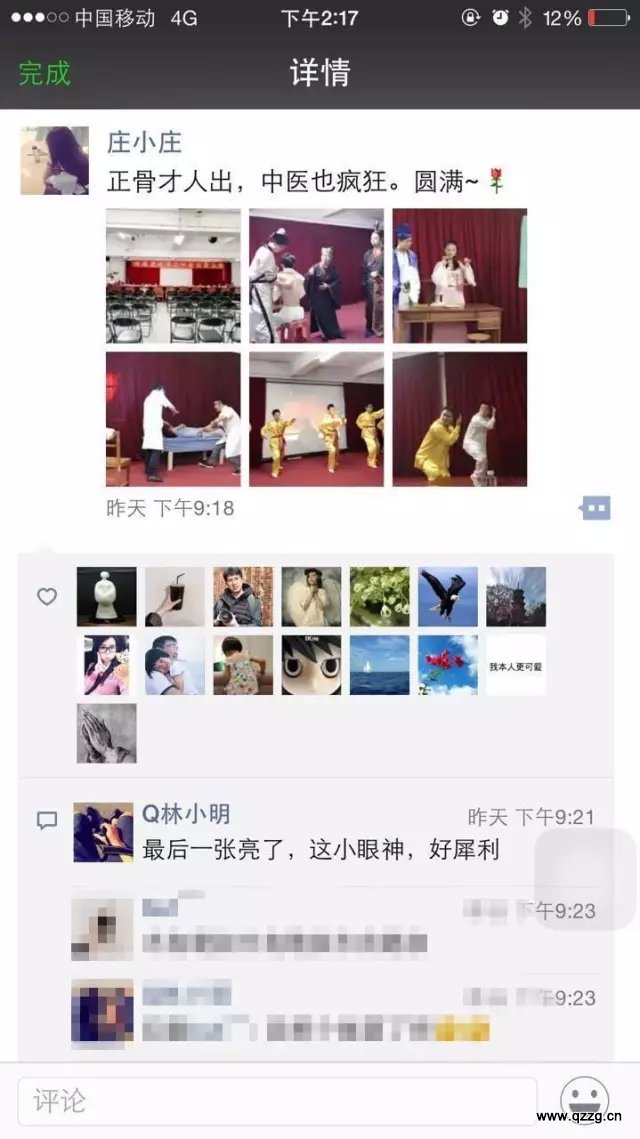Screen dimensions: 640x1139
Task: View the empty conference room photo
Action: (x=173, y=275)
